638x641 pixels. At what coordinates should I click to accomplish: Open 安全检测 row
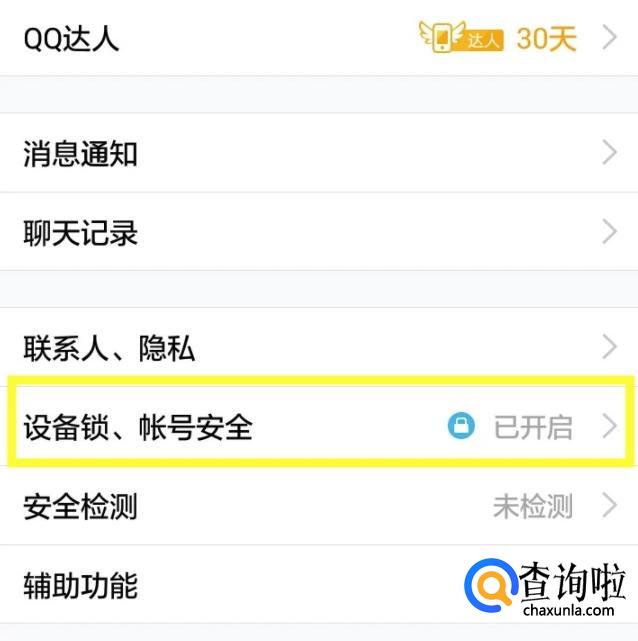pyautogui.click(x=319, y=505)
